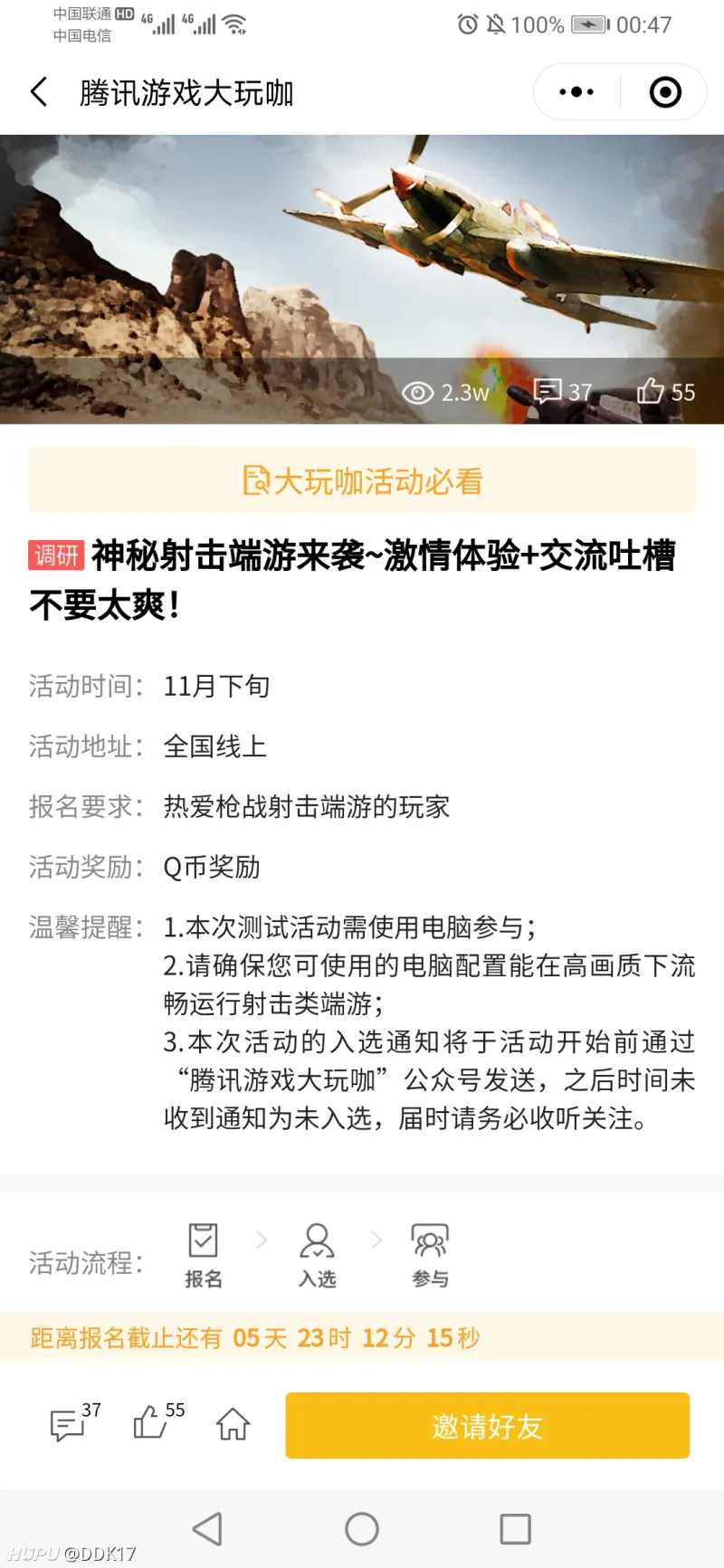The image size is (724, 1568).
Task: Tap the 邀请好友 button
Action: [488, 1426]
